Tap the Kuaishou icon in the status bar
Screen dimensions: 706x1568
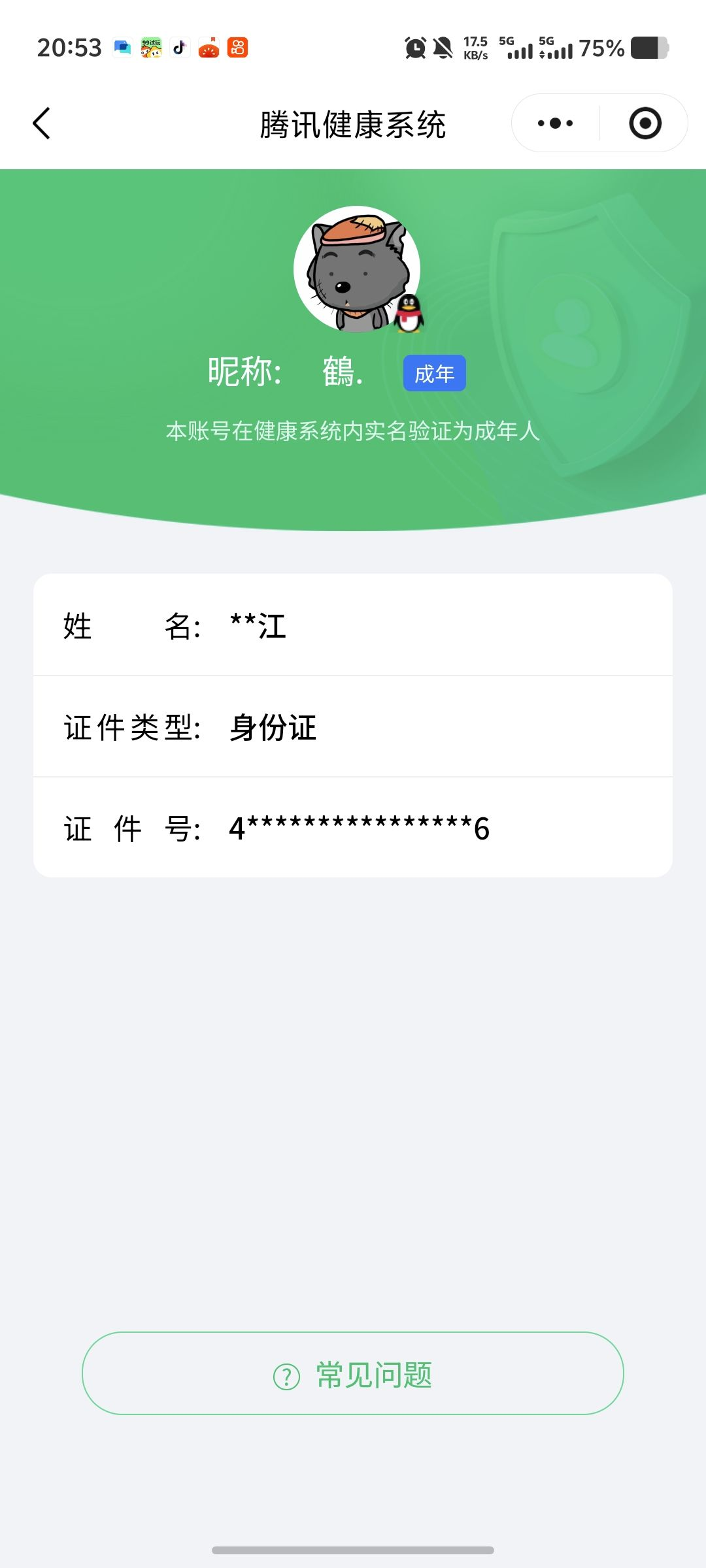click(238, 48)
